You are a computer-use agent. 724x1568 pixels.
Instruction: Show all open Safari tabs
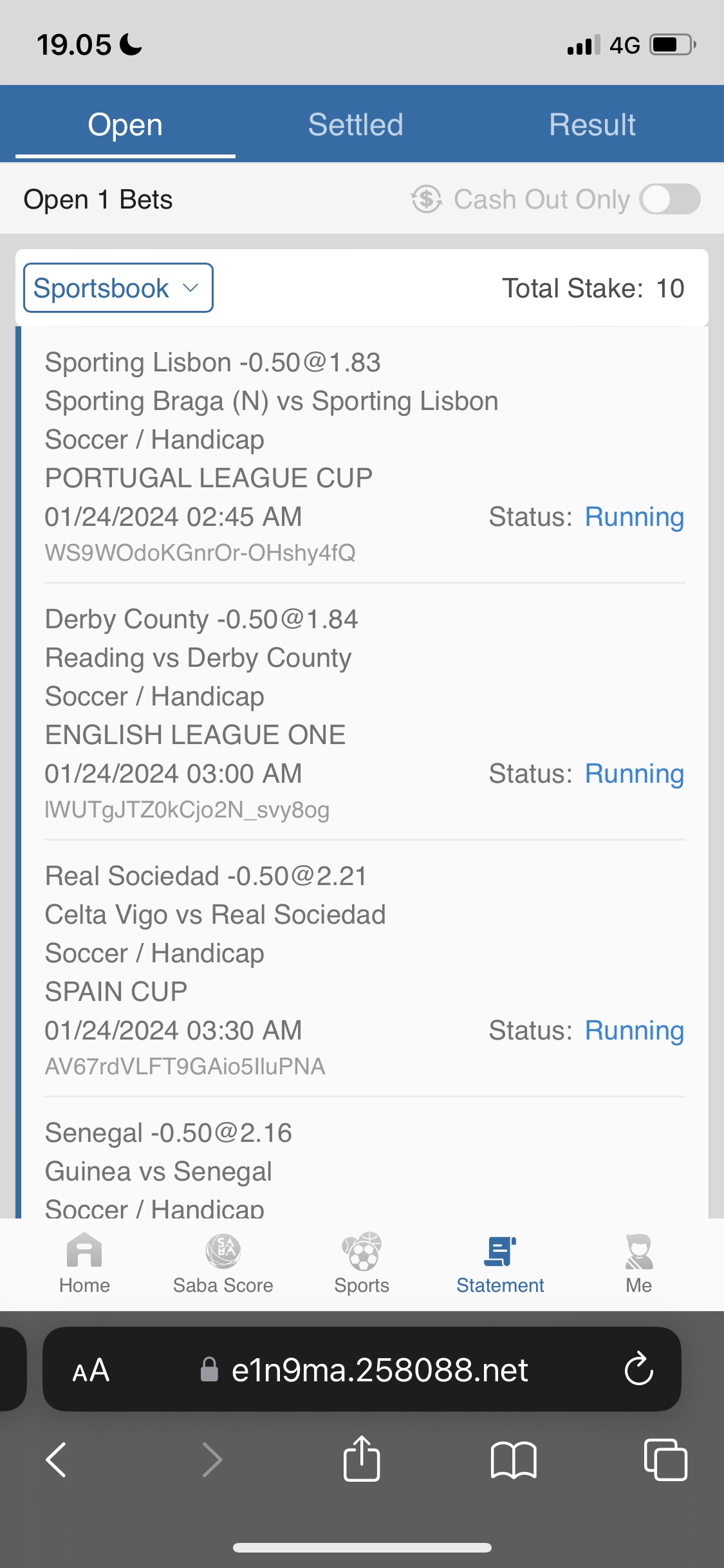(665, 1459)
